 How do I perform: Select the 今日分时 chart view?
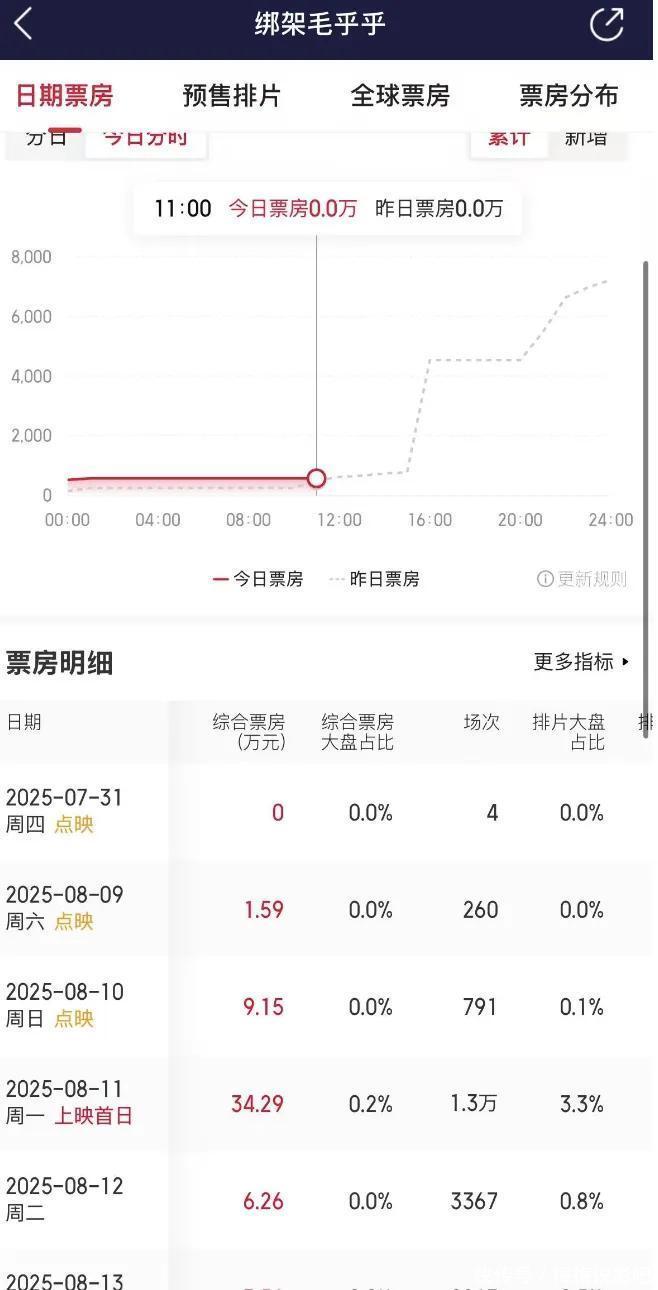[x=146, y=139]
